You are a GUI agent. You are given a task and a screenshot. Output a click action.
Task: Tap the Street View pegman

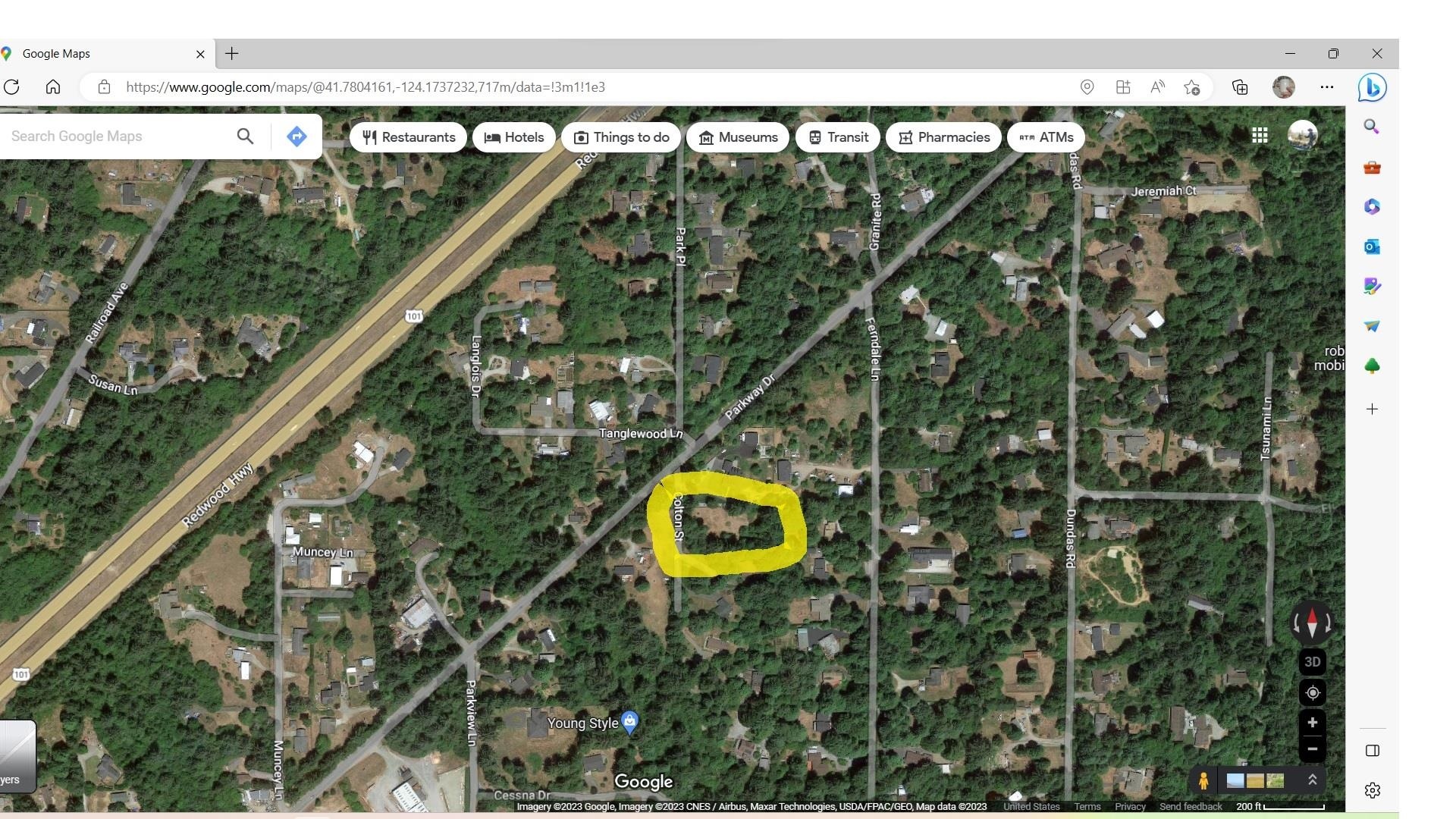click(x=1203, y=780)
